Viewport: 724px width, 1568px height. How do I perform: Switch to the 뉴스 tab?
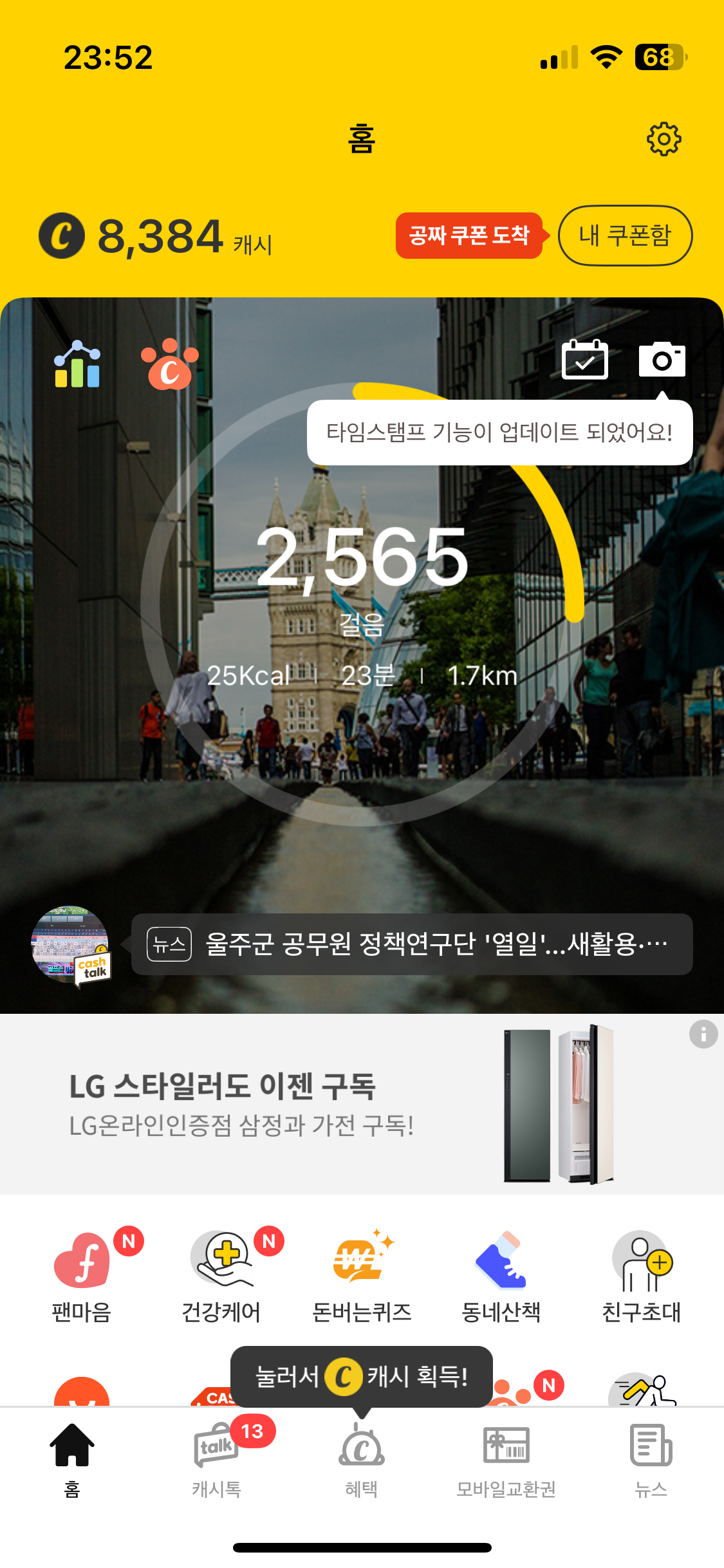(651, 1460)
